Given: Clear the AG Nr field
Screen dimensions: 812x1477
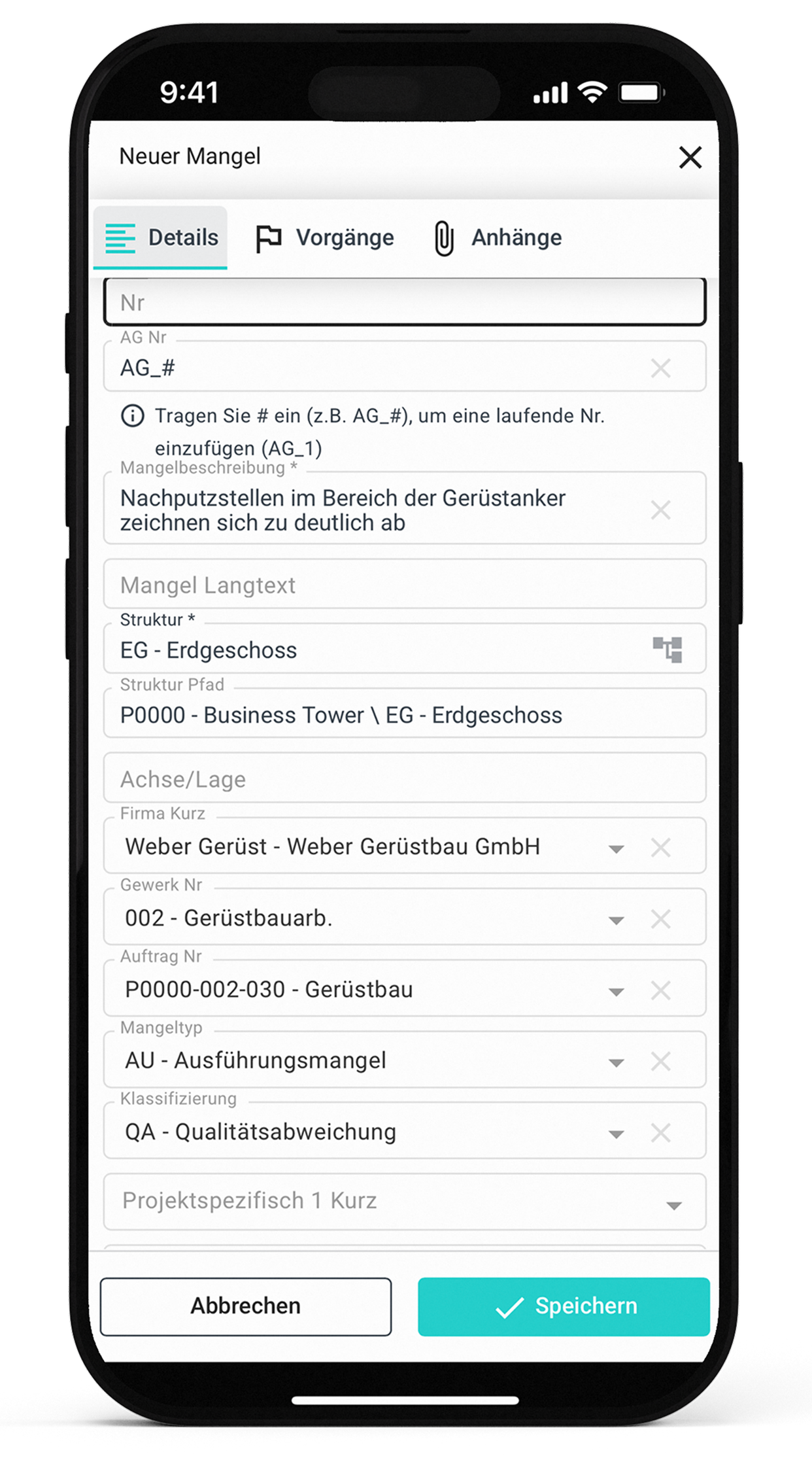Looking at the screenshot, I should 660,368.
